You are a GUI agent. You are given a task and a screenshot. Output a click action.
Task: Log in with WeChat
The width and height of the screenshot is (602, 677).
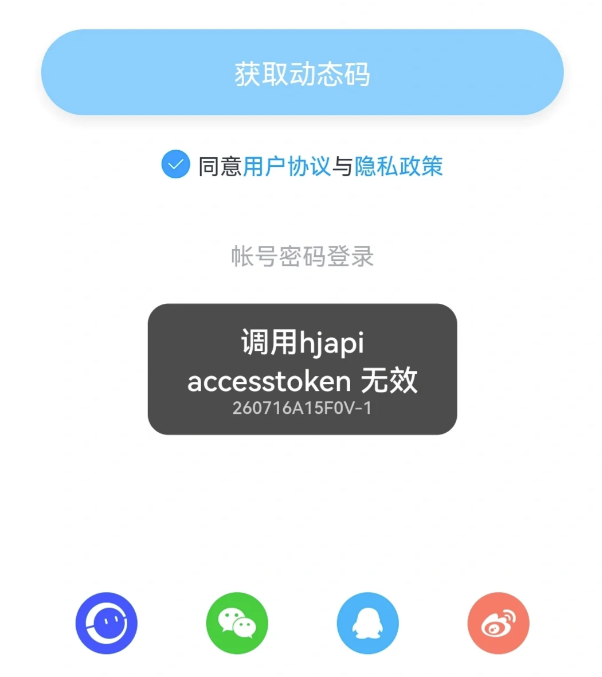tap(237, 624)
